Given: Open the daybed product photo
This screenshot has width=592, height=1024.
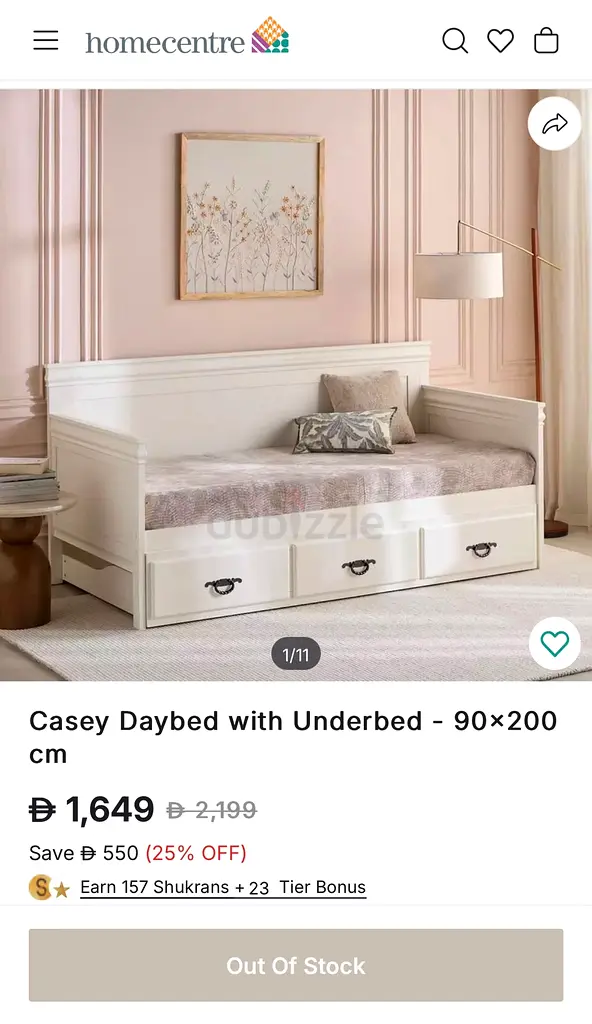Looking at the screenshot, I should tap(296, 385).
